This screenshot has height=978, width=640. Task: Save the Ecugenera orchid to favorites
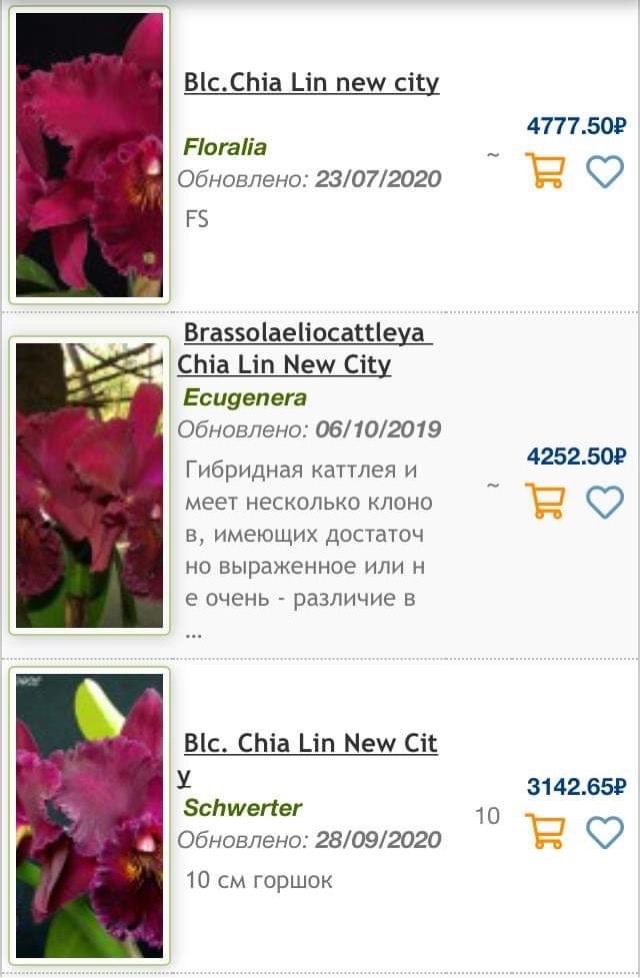[604, 500]
